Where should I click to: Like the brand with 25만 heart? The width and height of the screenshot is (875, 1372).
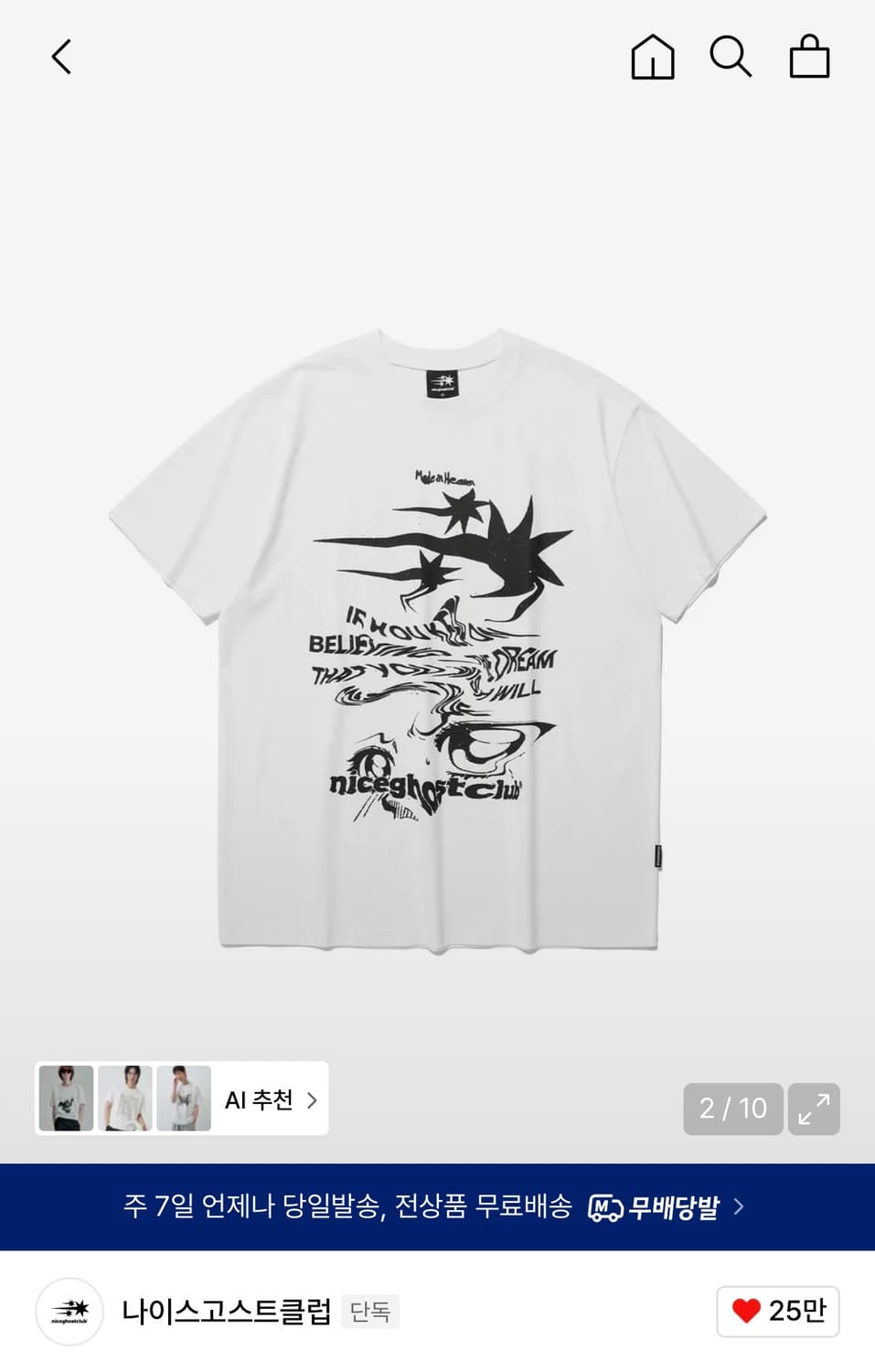click(x=777, y=1312)
